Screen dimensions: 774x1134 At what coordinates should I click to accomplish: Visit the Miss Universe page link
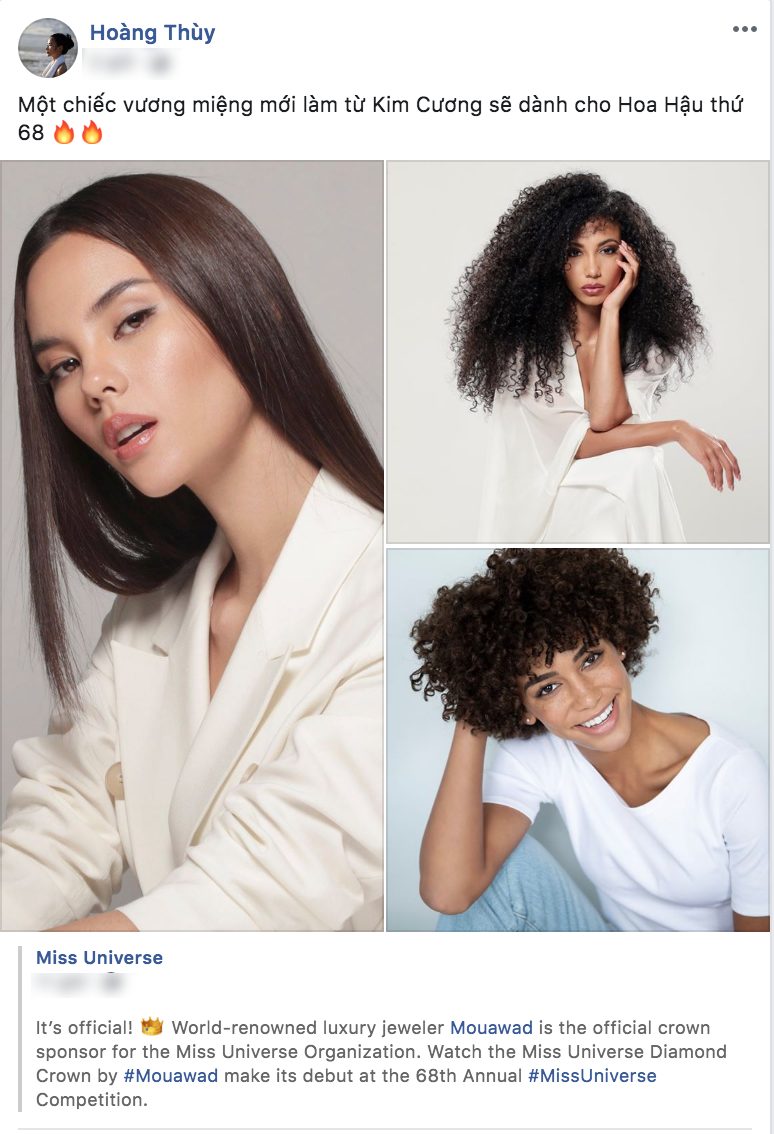point(99,957)
